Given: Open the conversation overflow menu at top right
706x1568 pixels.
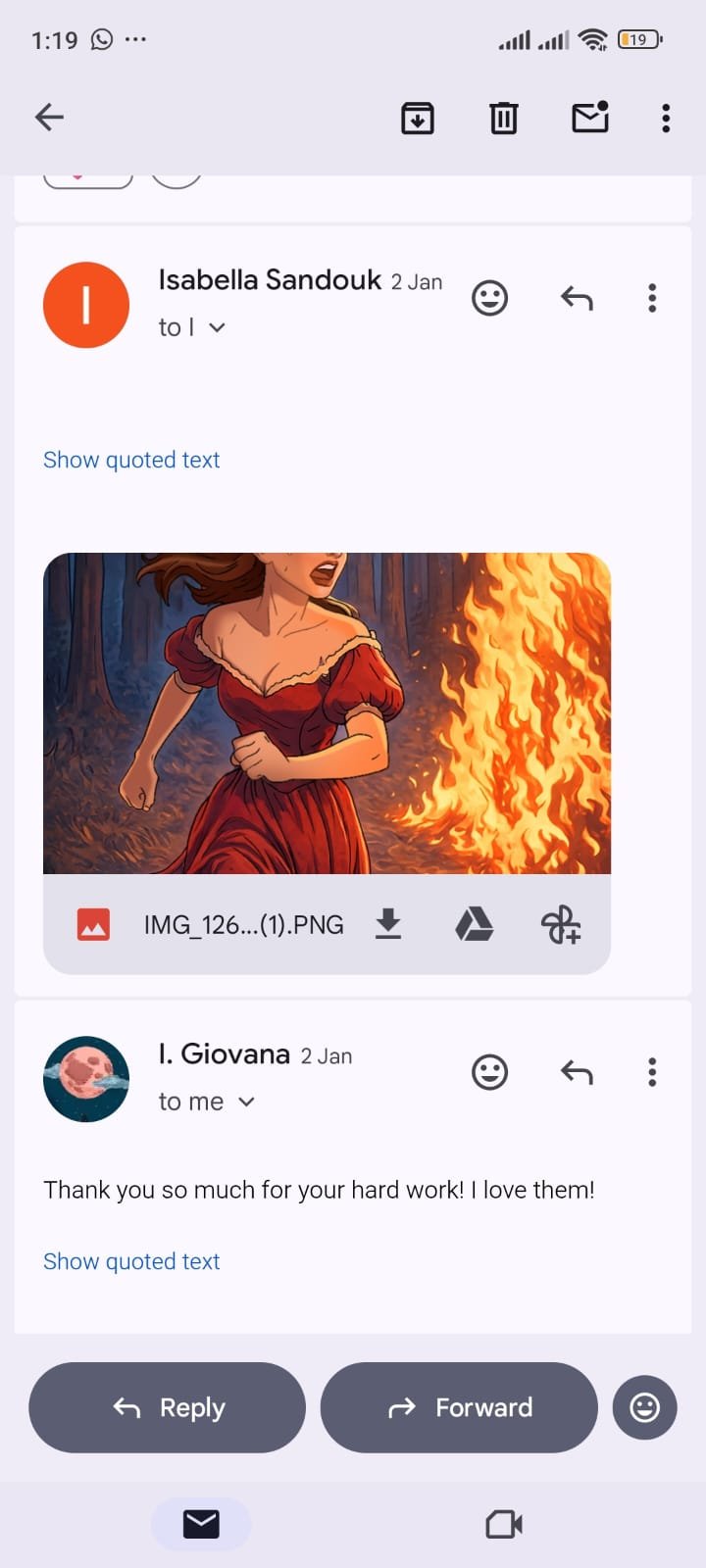Looking at the screenshot, I should (x=665, y=117).
